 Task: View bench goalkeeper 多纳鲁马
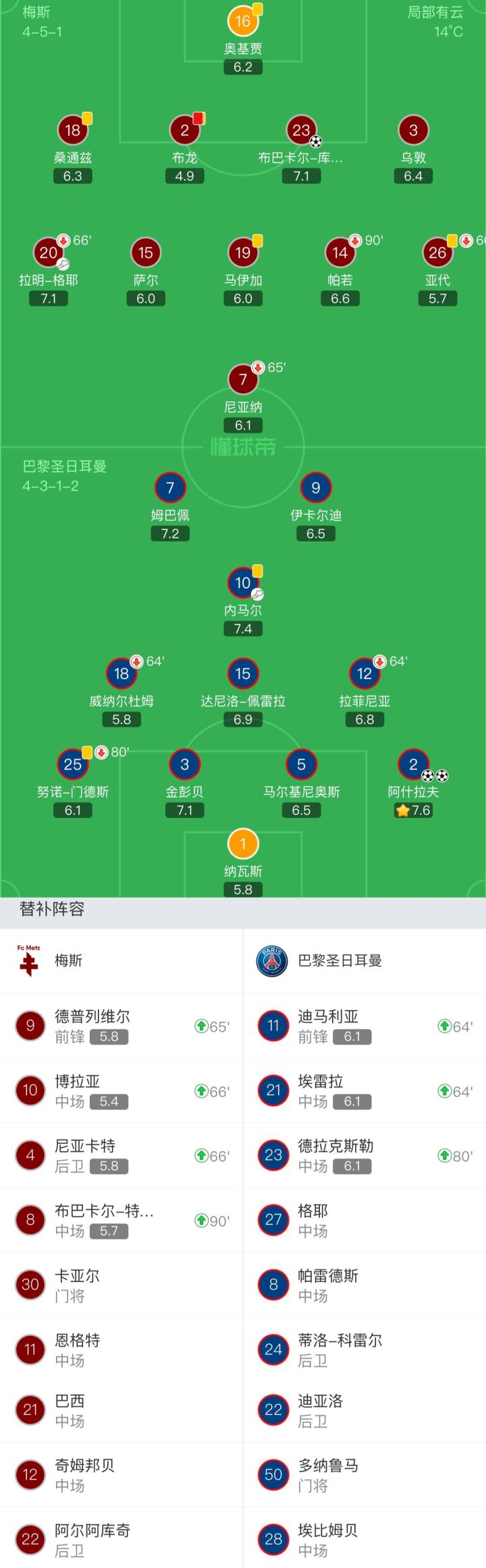[x=364, y=1475]
